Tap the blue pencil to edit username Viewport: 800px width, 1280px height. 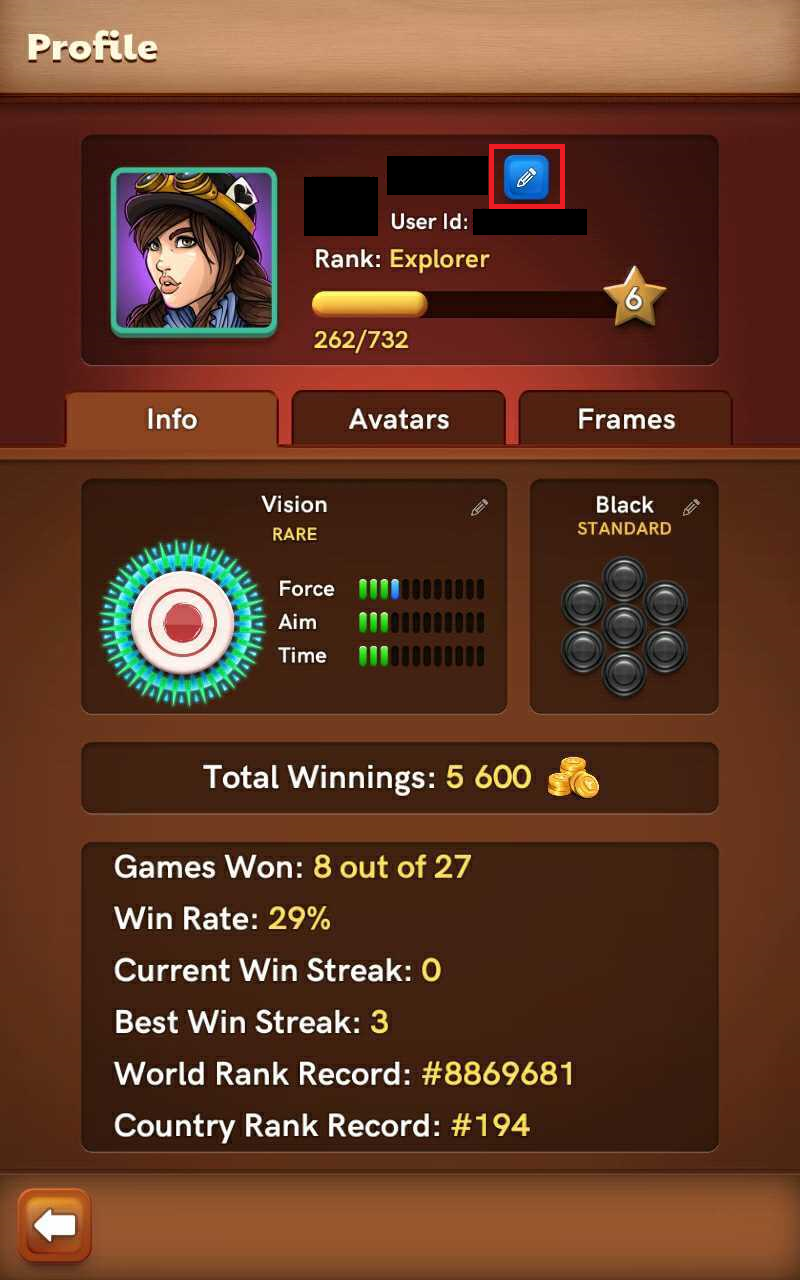526,178
